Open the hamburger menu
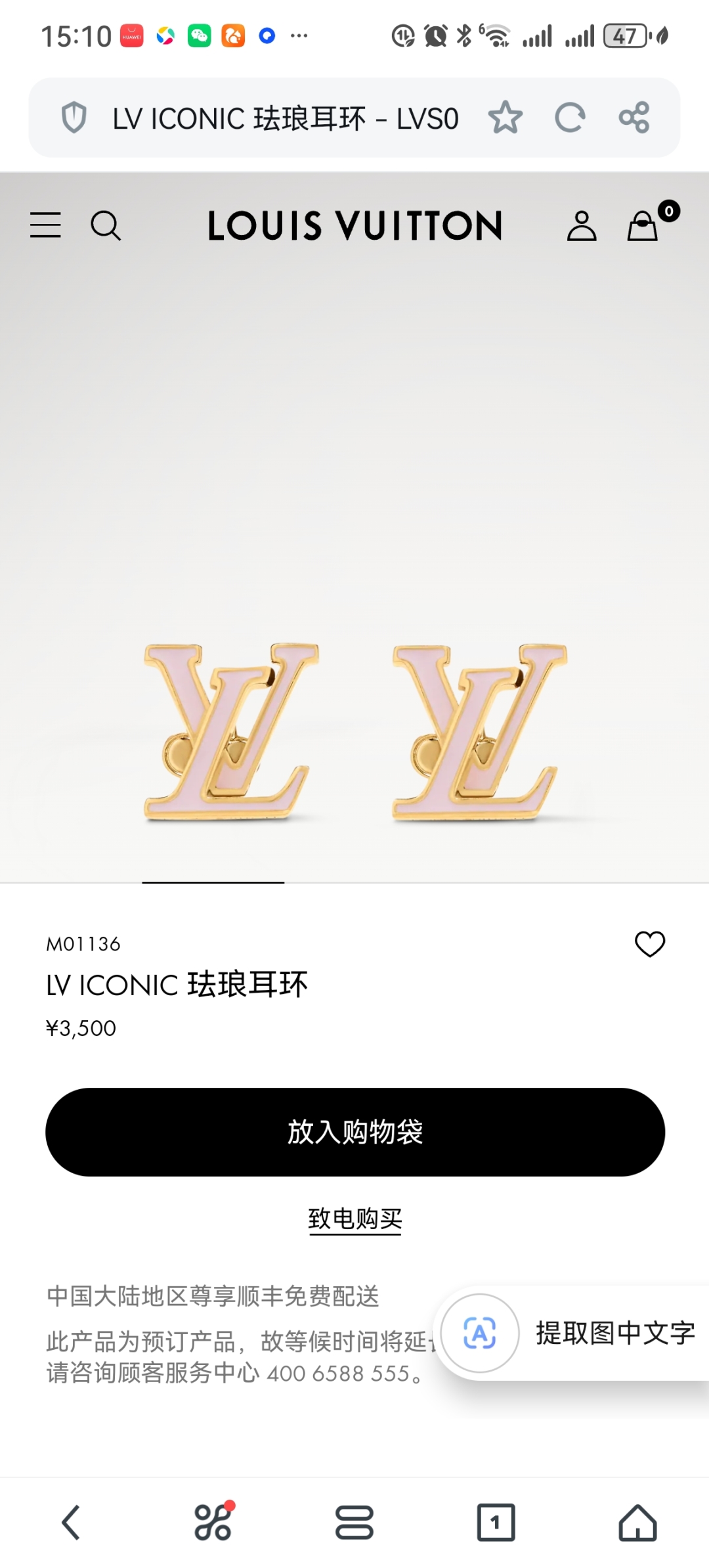709x1568 pixels. click(45, 225)
